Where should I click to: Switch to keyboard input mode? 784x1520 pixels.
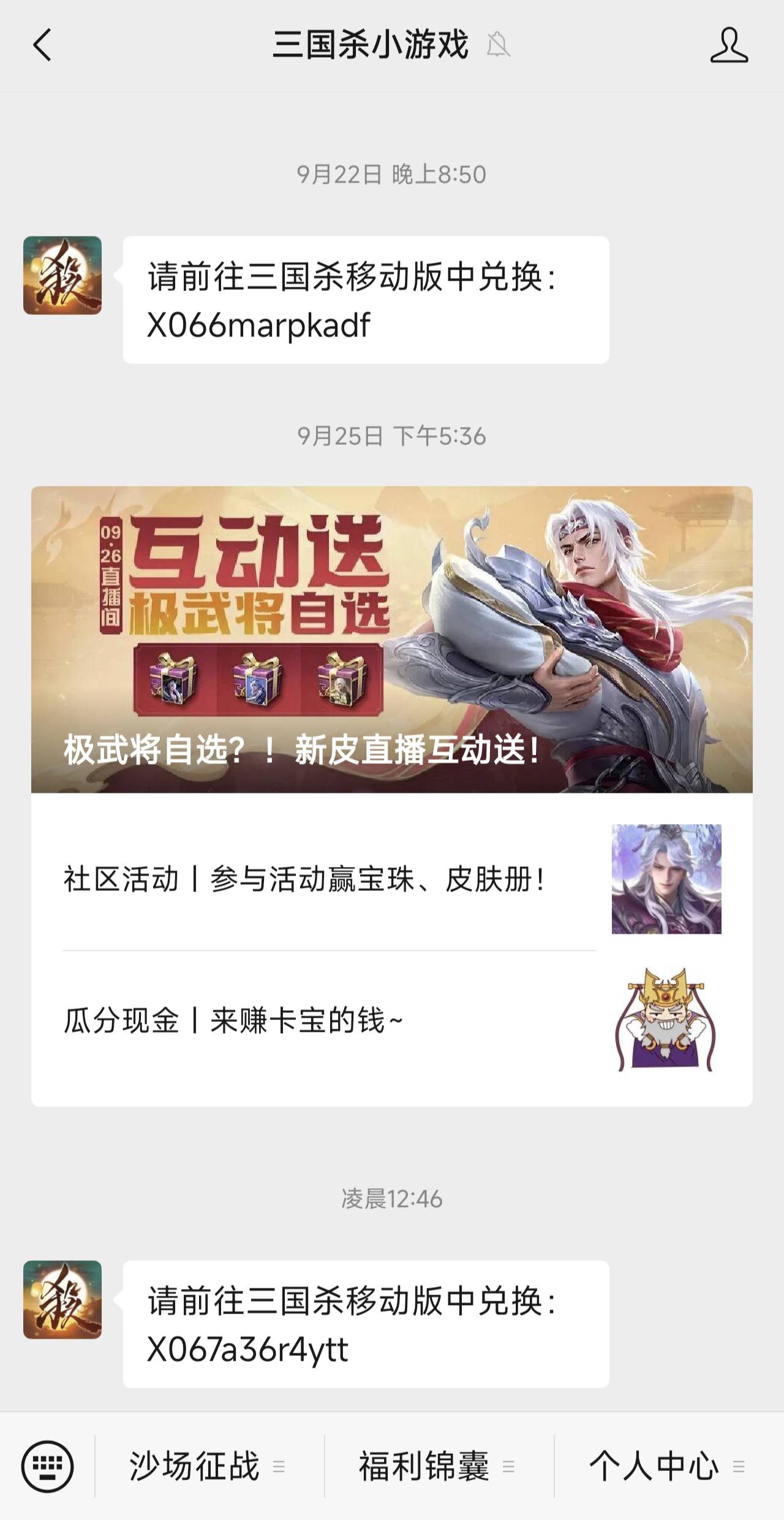[x=47, y=1467]
